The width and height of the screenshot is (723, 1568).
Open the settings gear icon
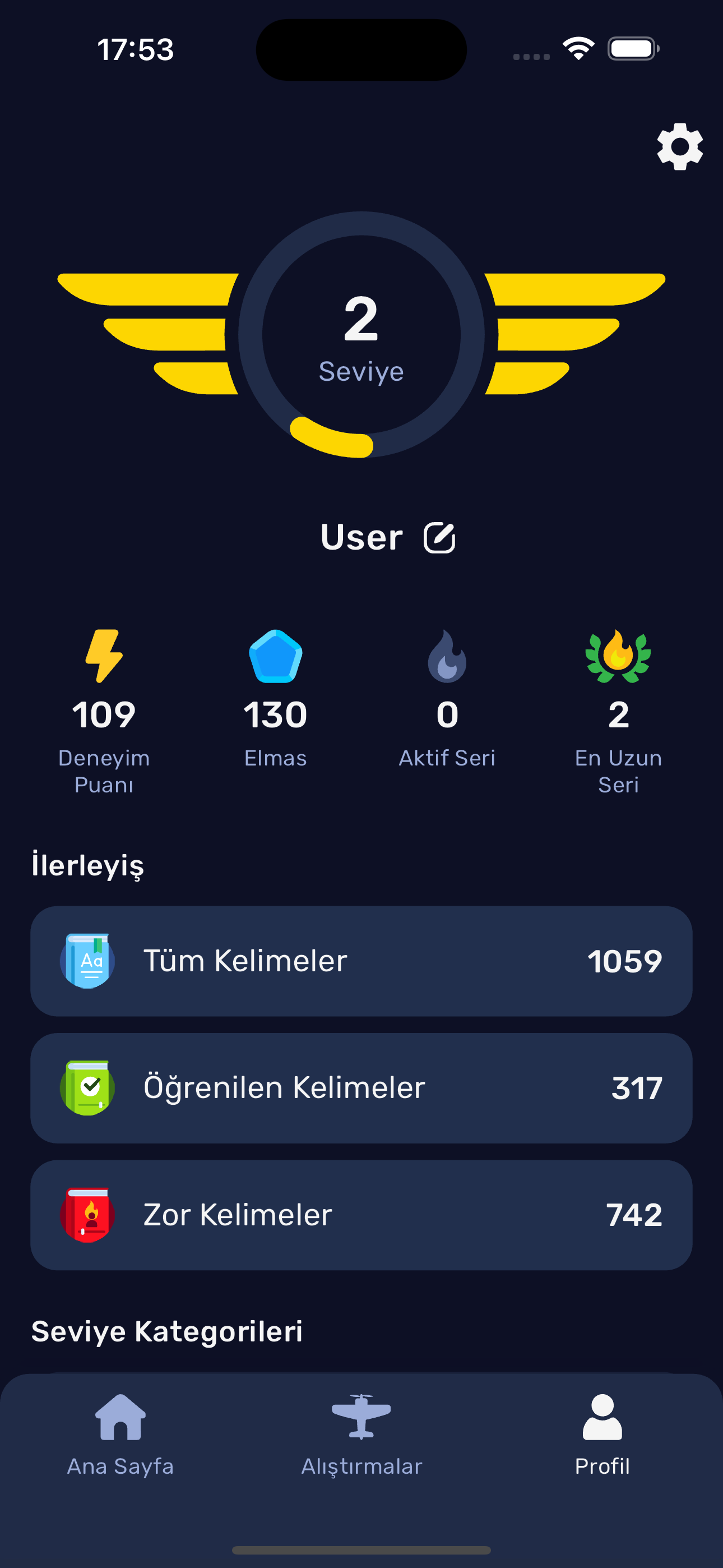tap(680, 146)
